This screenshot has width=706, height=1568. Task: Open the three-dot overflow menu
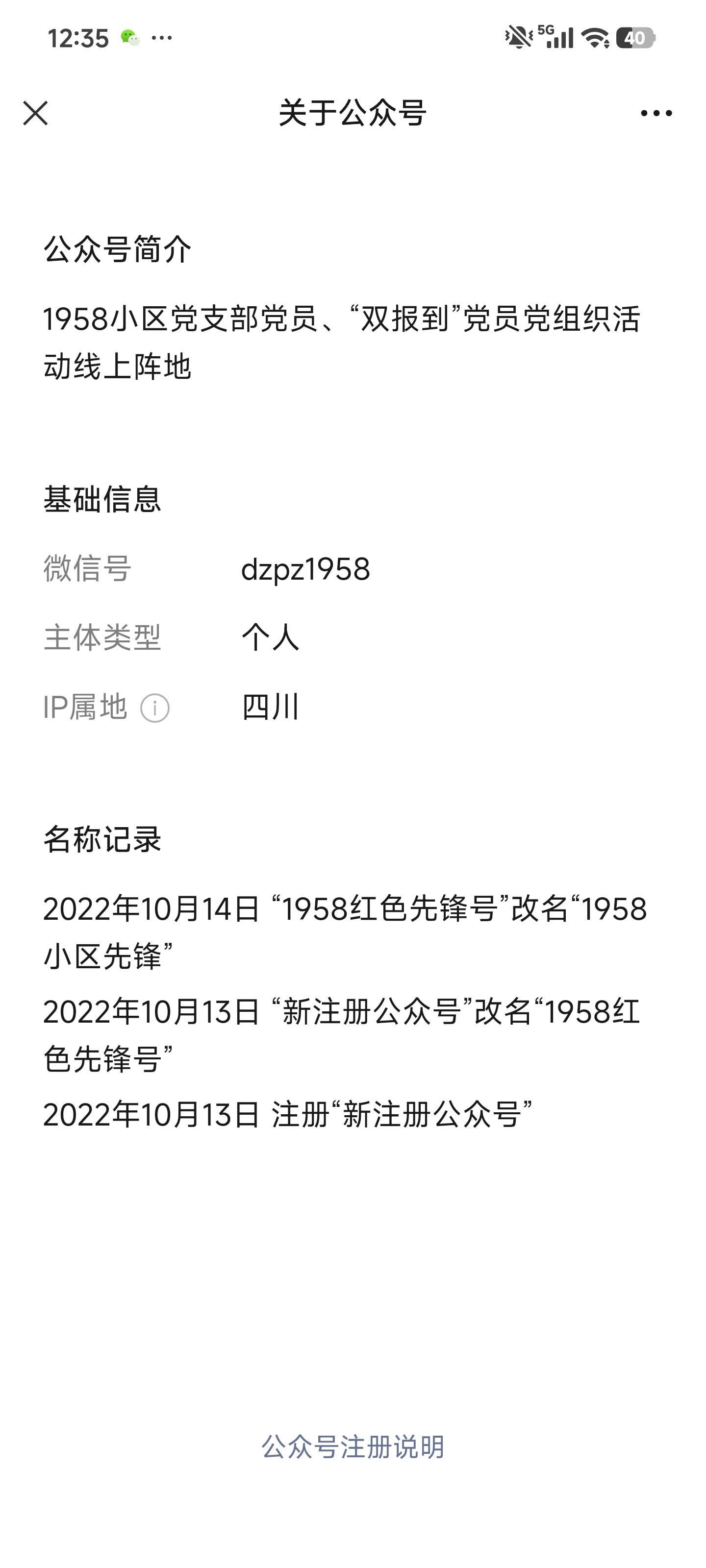[x=656, y=113]
